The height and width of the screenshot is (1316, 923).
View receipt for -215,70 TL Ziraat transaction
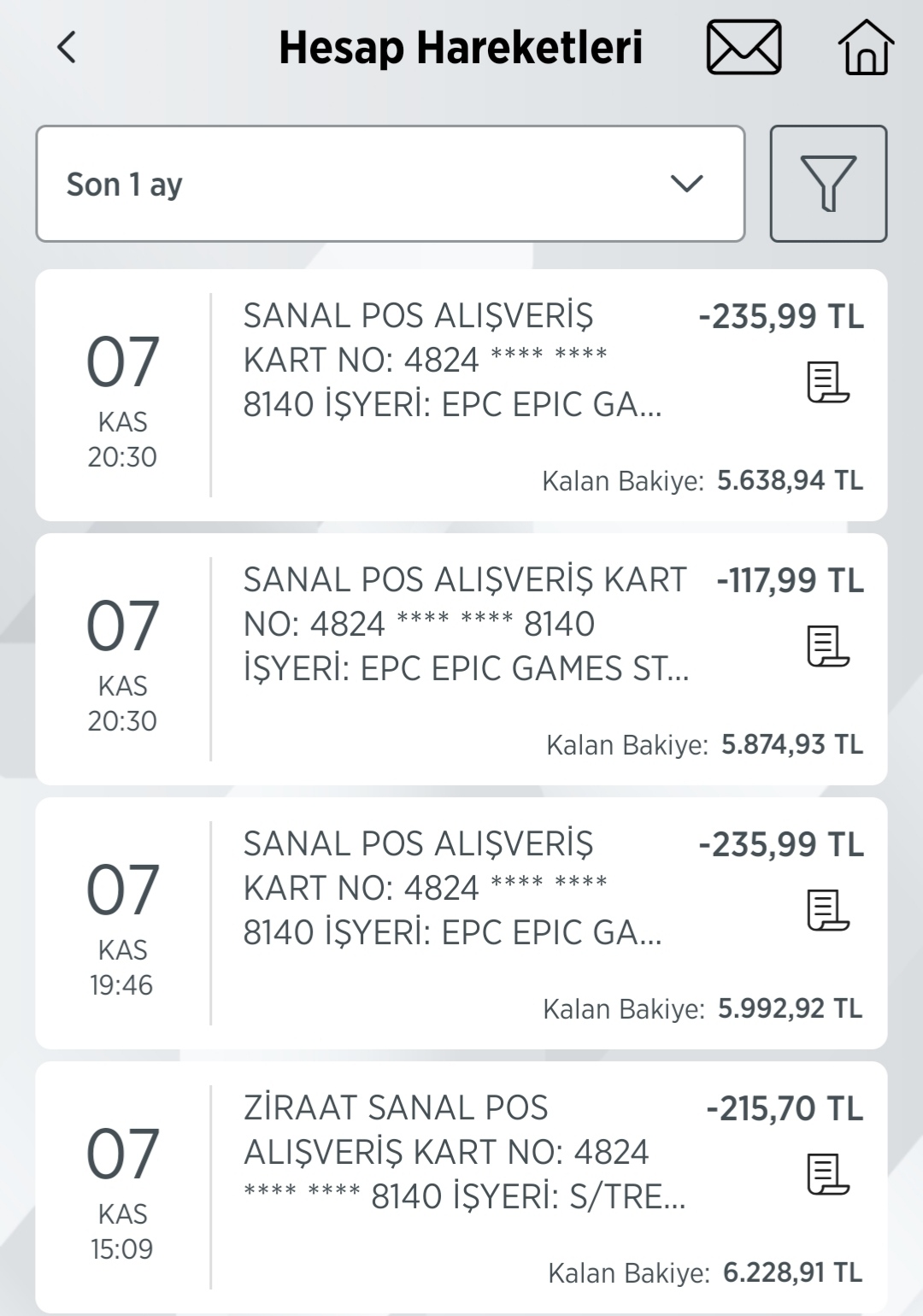827,1174
